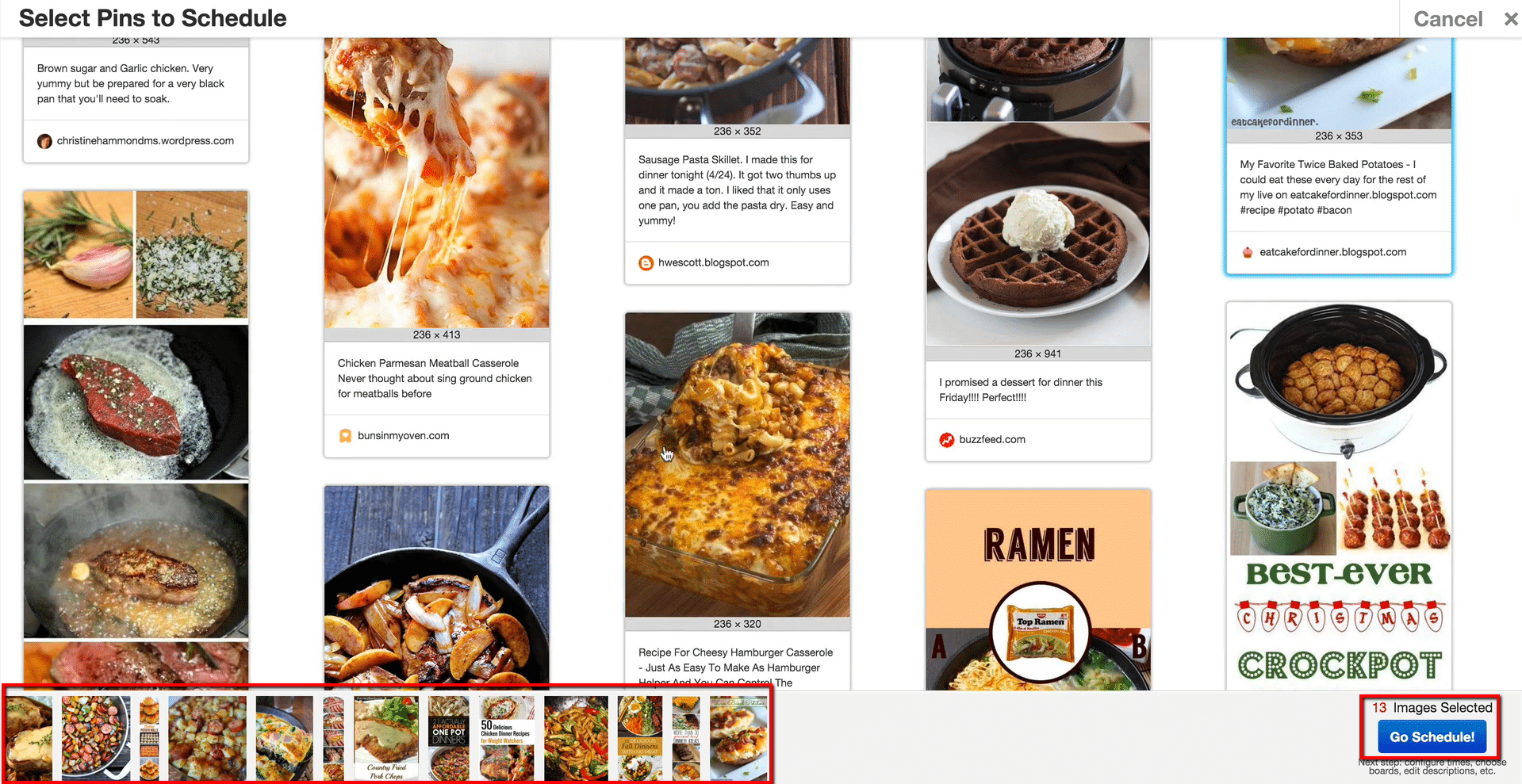
Task: Remove the Country Fried Pork Chops selected thumbnail
Action: (x=386, y=738)
